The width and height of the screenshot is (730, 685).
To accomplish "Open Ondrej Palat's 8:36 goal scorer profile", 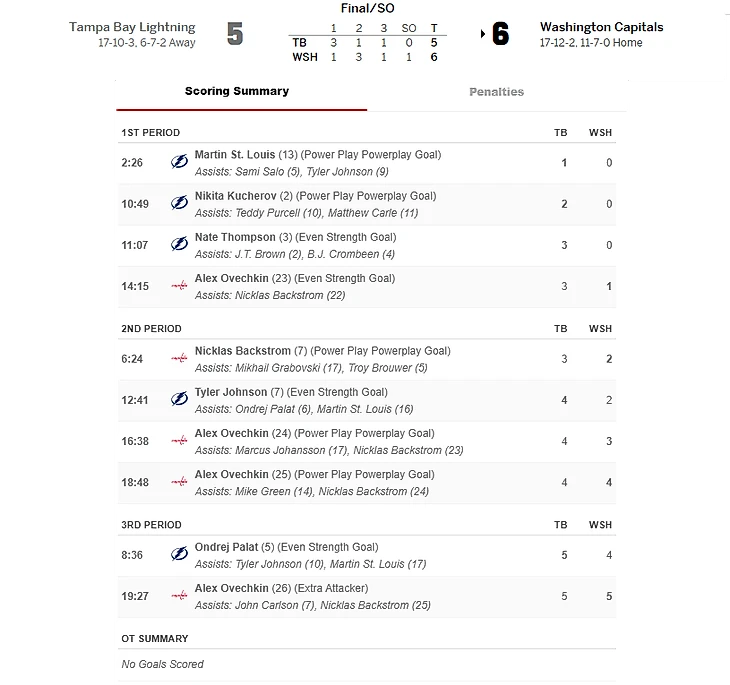I will (225, 547).
